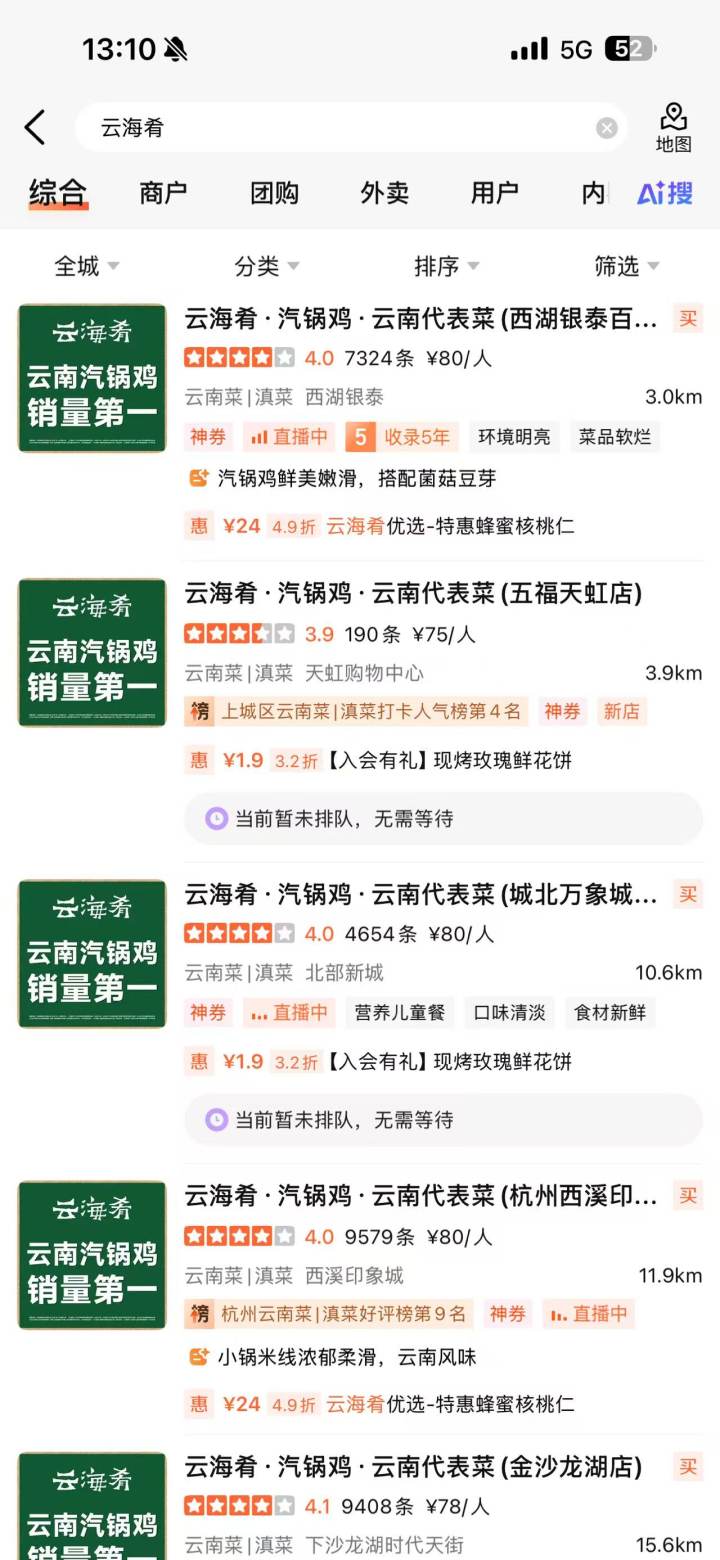Launch the AI搜 search
The width and height of the screenshot is (720, 1560).
coord(665,193)
